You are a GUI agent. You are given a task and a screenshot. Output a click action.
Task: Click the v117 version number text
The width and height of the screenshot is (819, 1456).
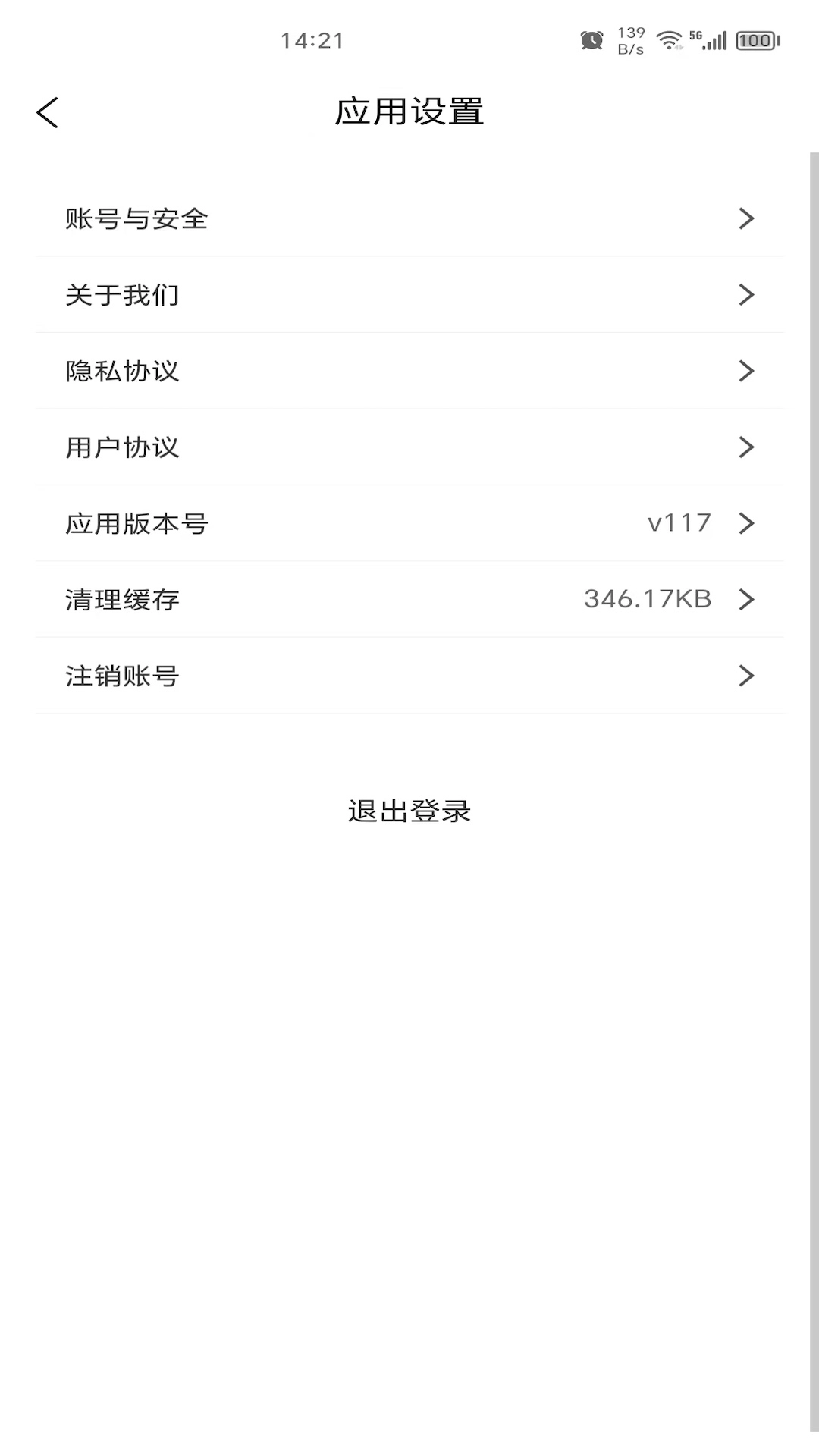point(677,522)
